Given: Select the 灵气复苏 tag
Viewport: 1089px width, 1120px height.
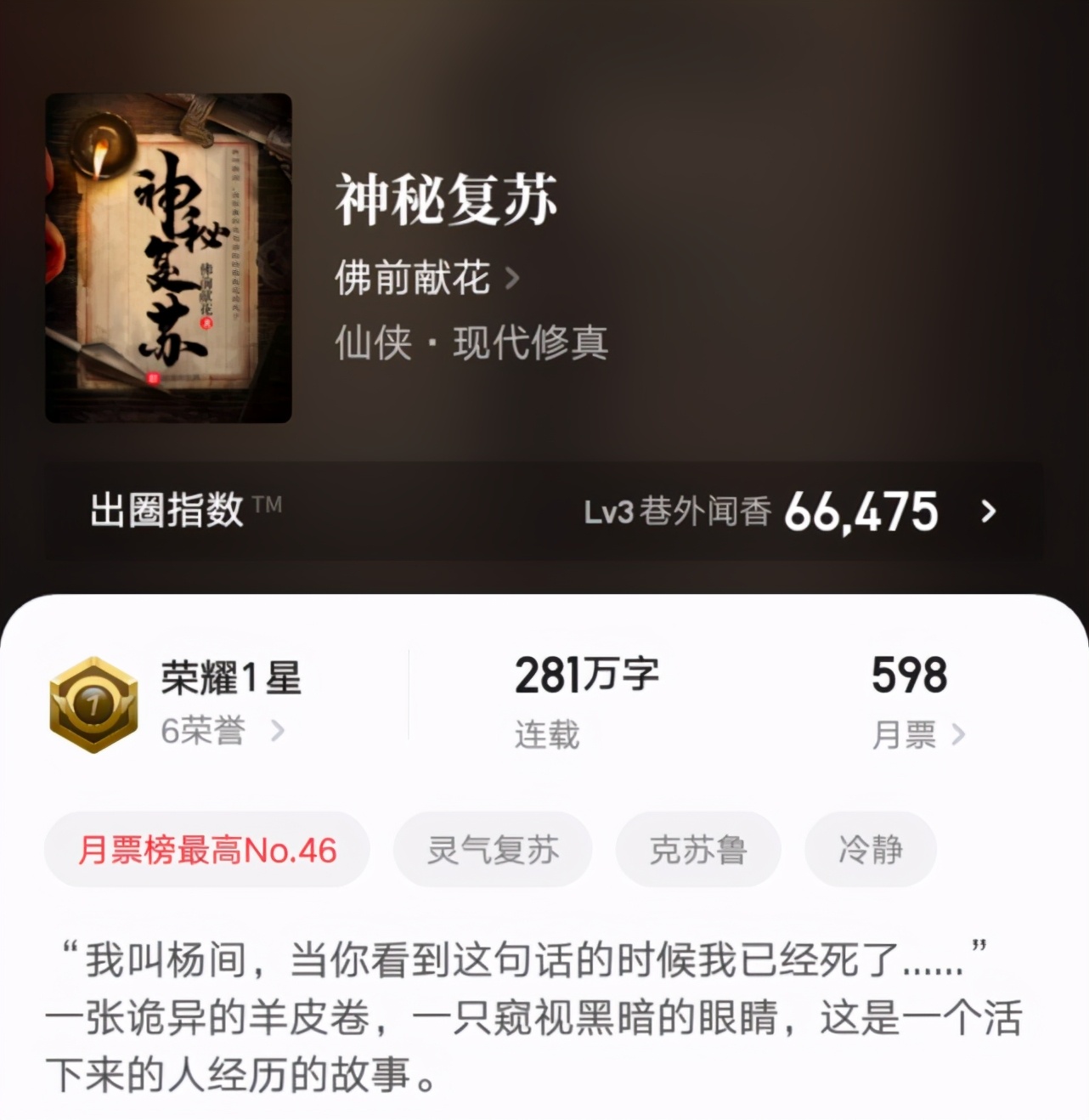Looking at the screenshot, I should [493, 849].
